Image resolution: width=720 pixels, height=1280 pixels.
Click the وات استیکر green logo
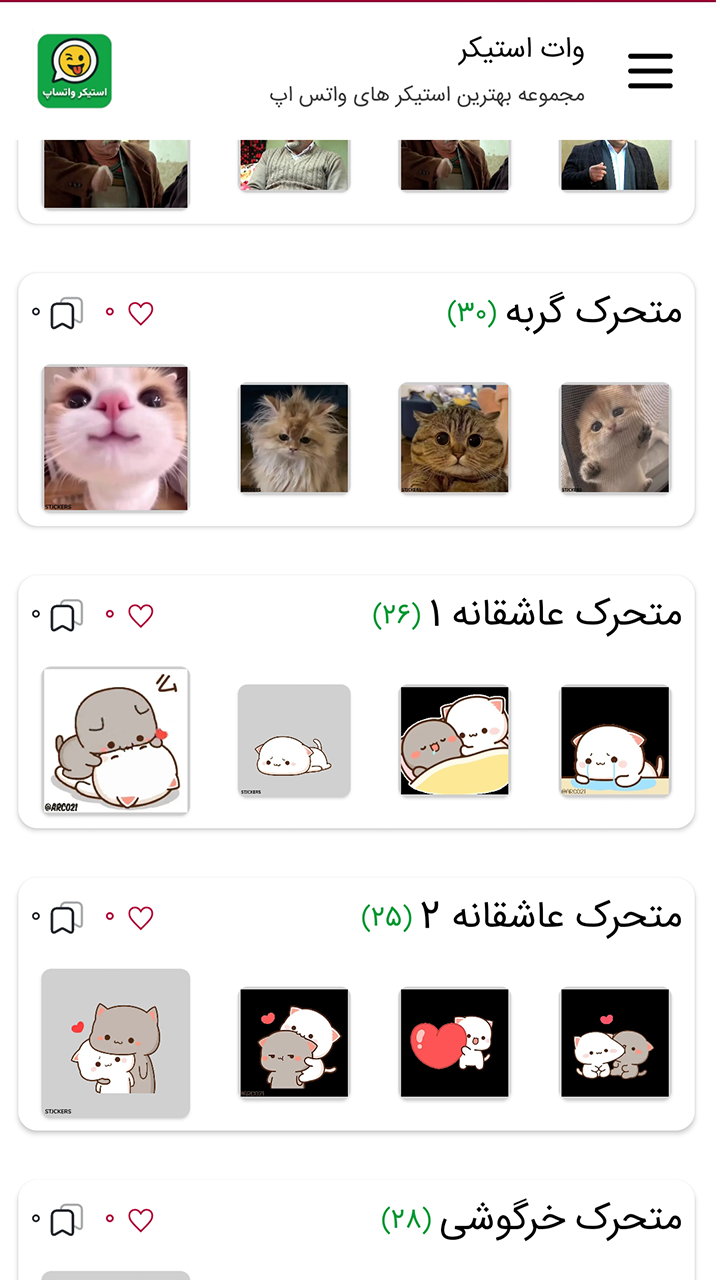click(x=75, y=68)
